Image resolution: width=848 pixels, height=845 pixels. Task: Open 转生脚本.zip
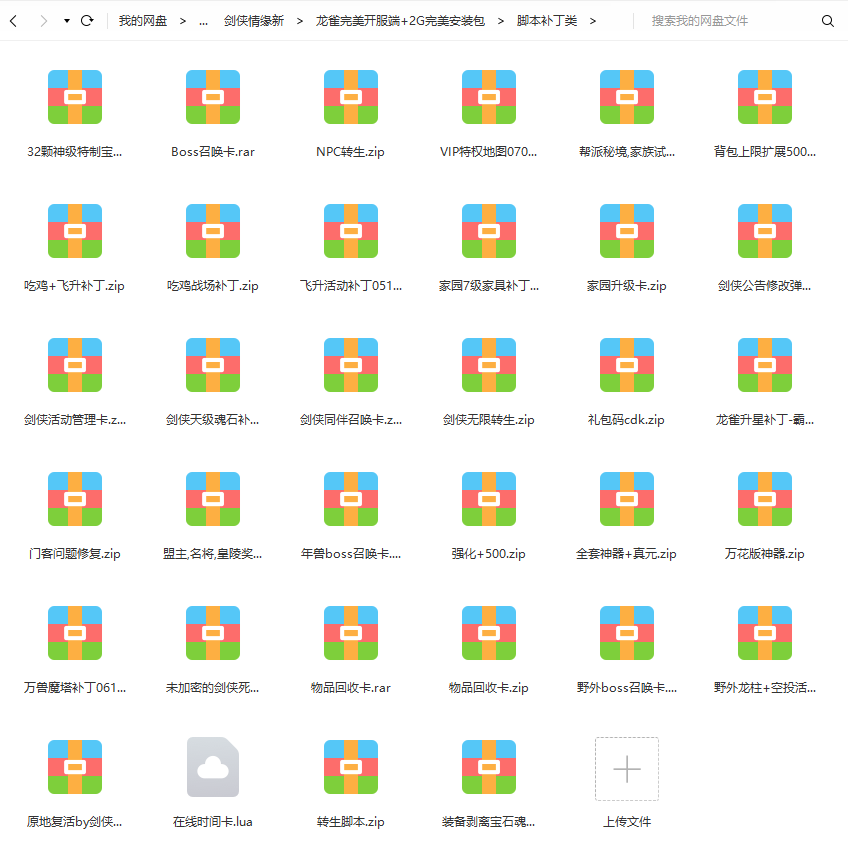[351, 767]
